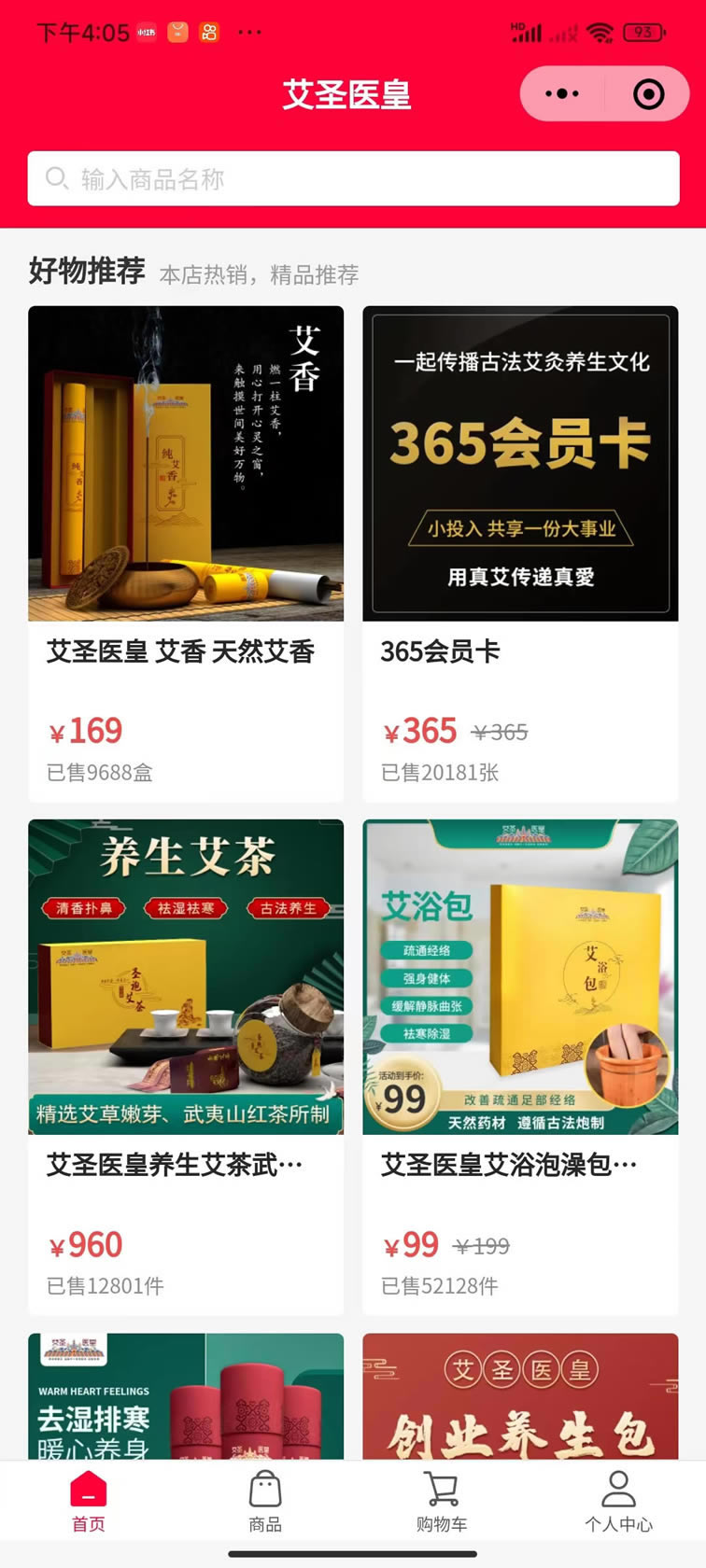The width and height of the screenshot is (706, 1568).
Task: Open the 创业养生包 product tile
Action: coord(520,1396)
